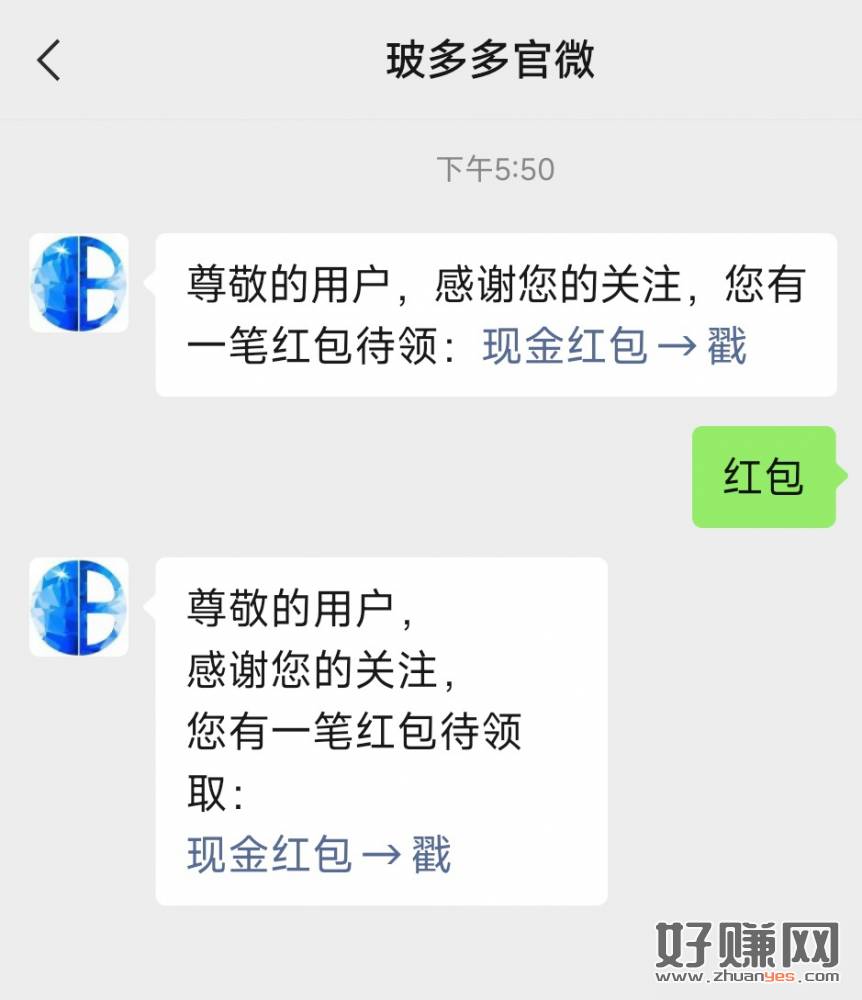Image resolution: width=862 pixels, height=1000 pixels.
Task: Go back from 玻多多官微 chat
Action: pyautogui.click(x=49, y=60)
